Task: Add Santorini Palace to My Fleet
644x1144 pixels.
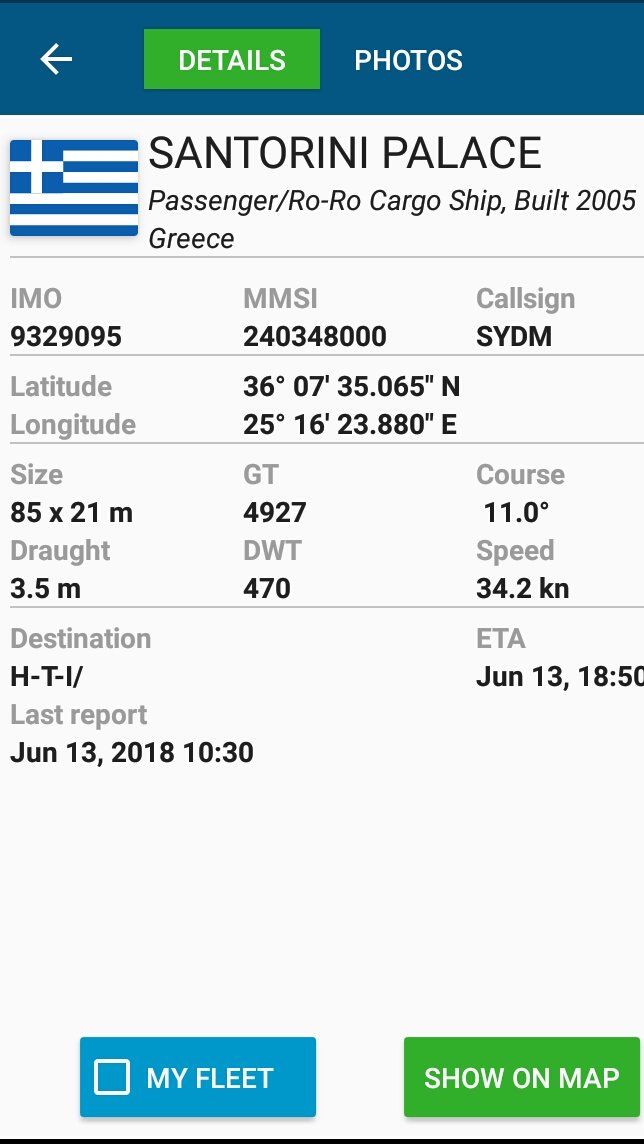Action: pos(198,1077)
